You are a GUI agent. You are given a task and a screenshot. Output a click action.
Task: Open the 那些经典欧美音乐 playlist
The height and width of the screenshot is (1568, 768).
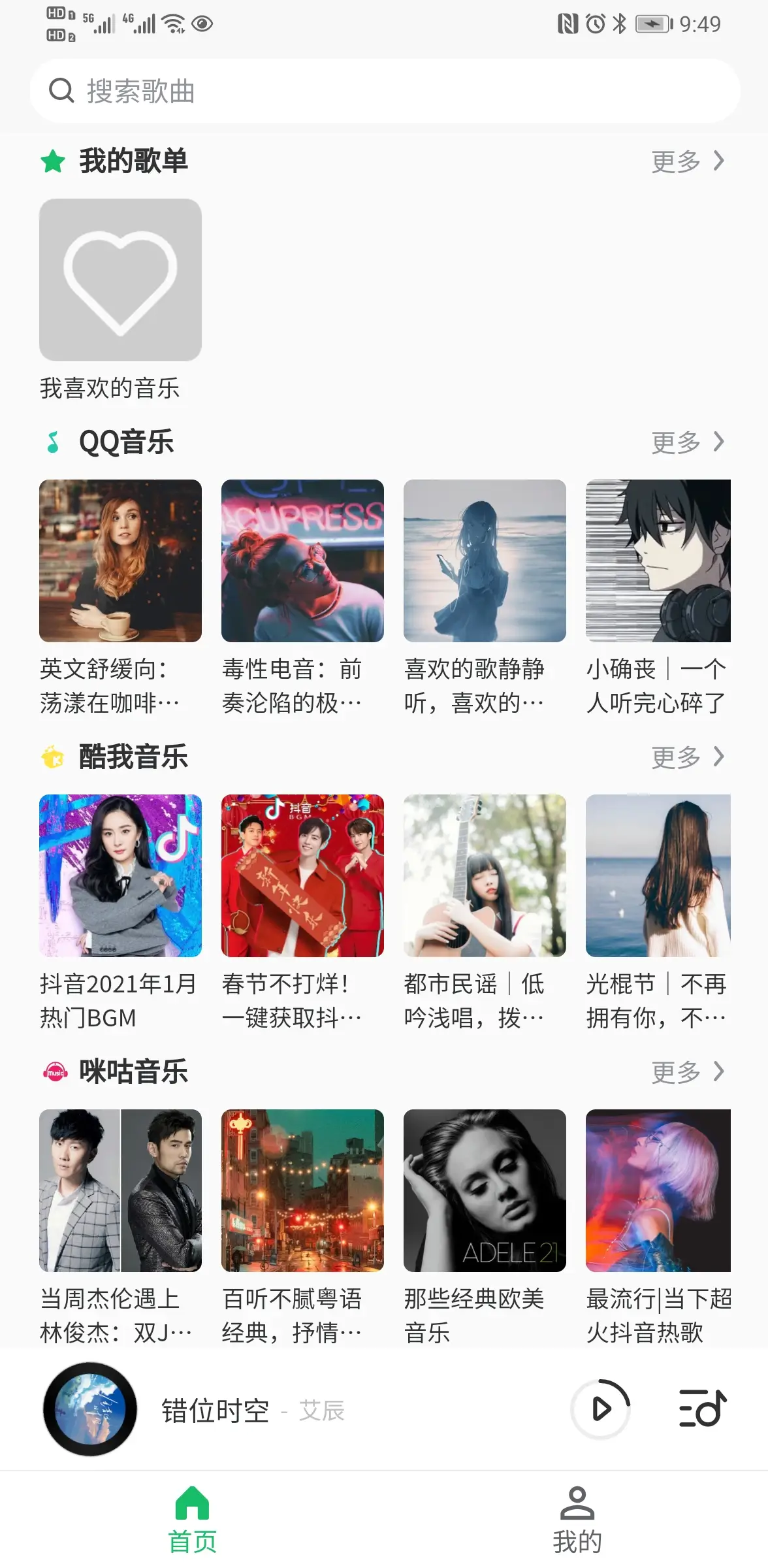(485, 1191)
